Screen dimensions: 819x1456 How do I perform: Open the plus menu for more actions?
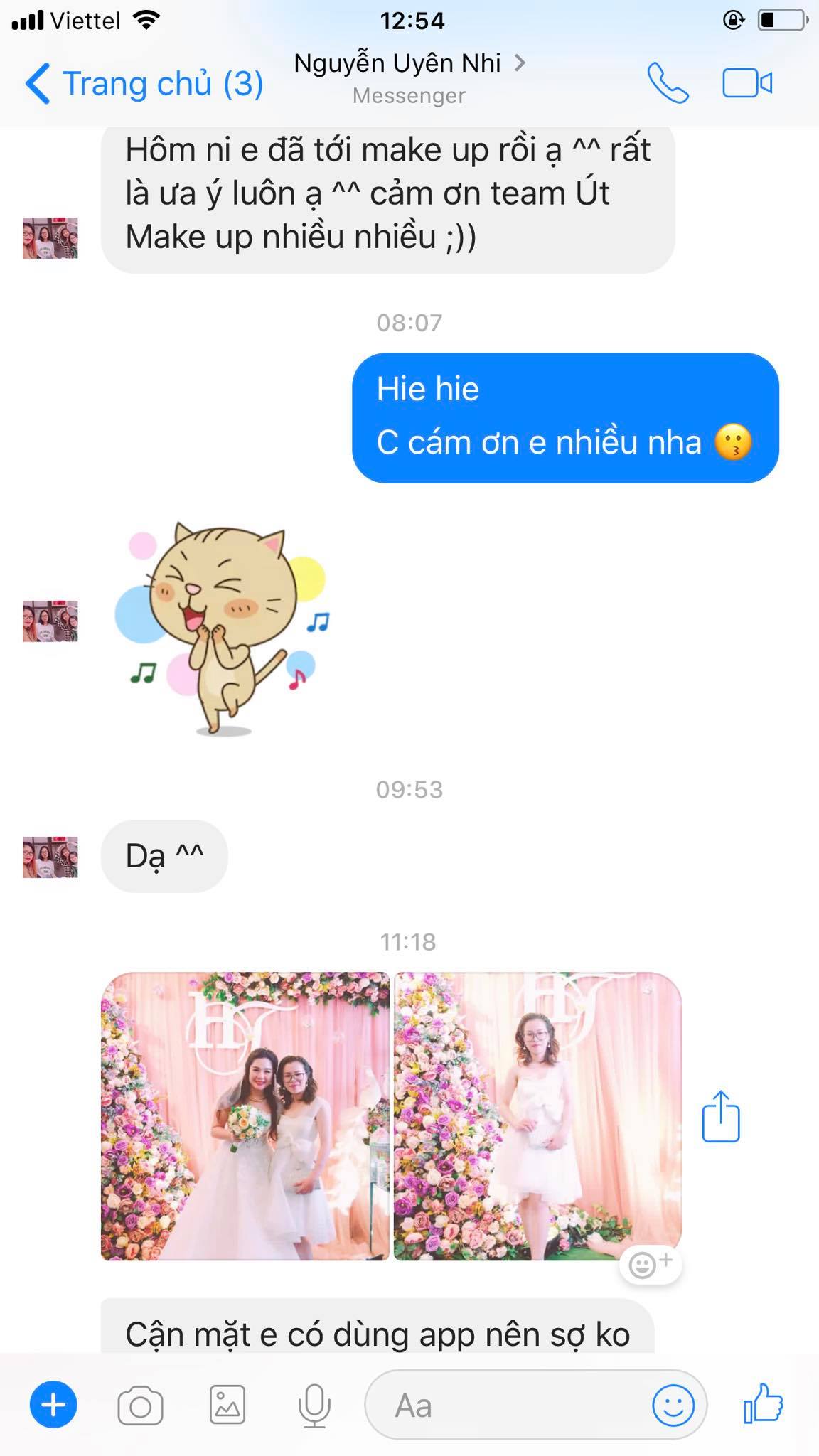coord(53,1404)
